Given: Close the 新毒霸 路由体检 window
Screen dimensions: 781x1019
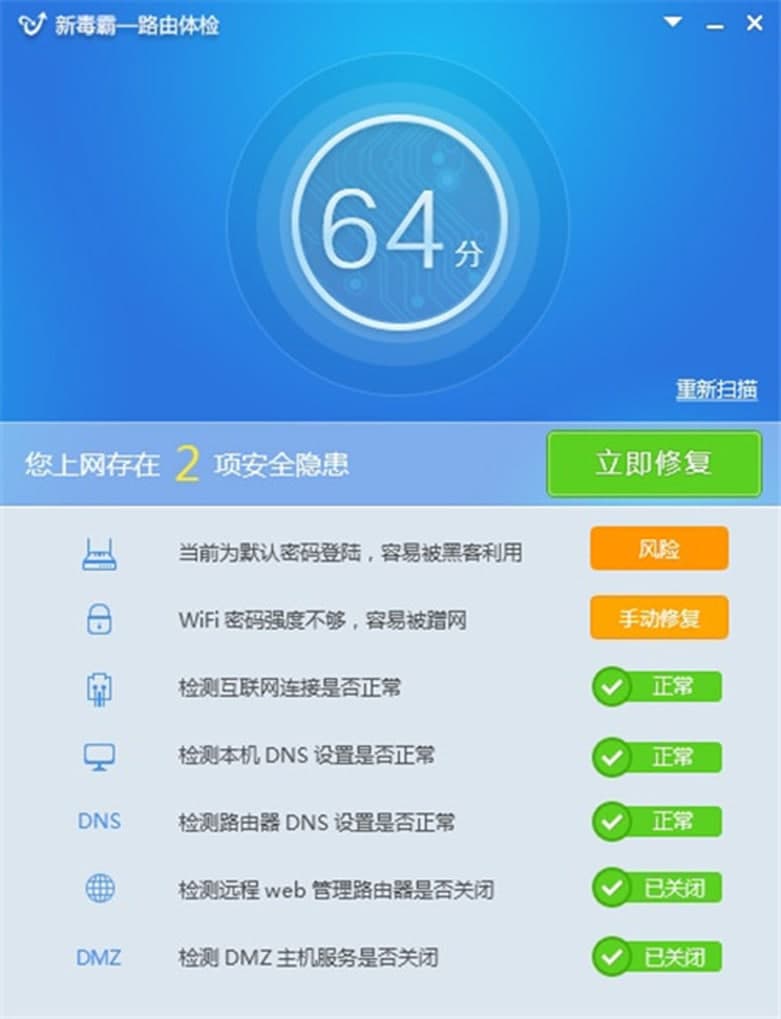Looking at the screenshot, I should [x=754, y=23].
